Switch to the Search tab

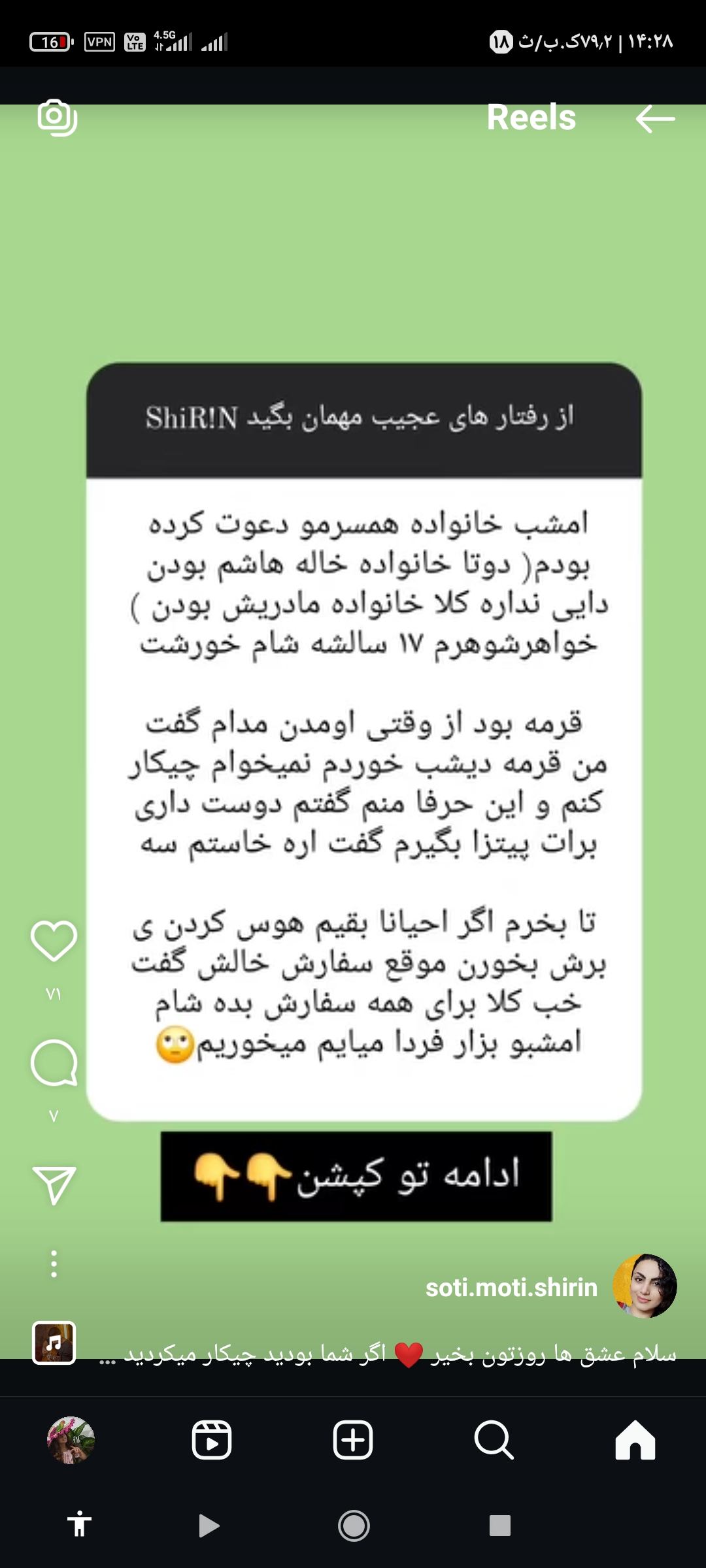(494, 1440)
